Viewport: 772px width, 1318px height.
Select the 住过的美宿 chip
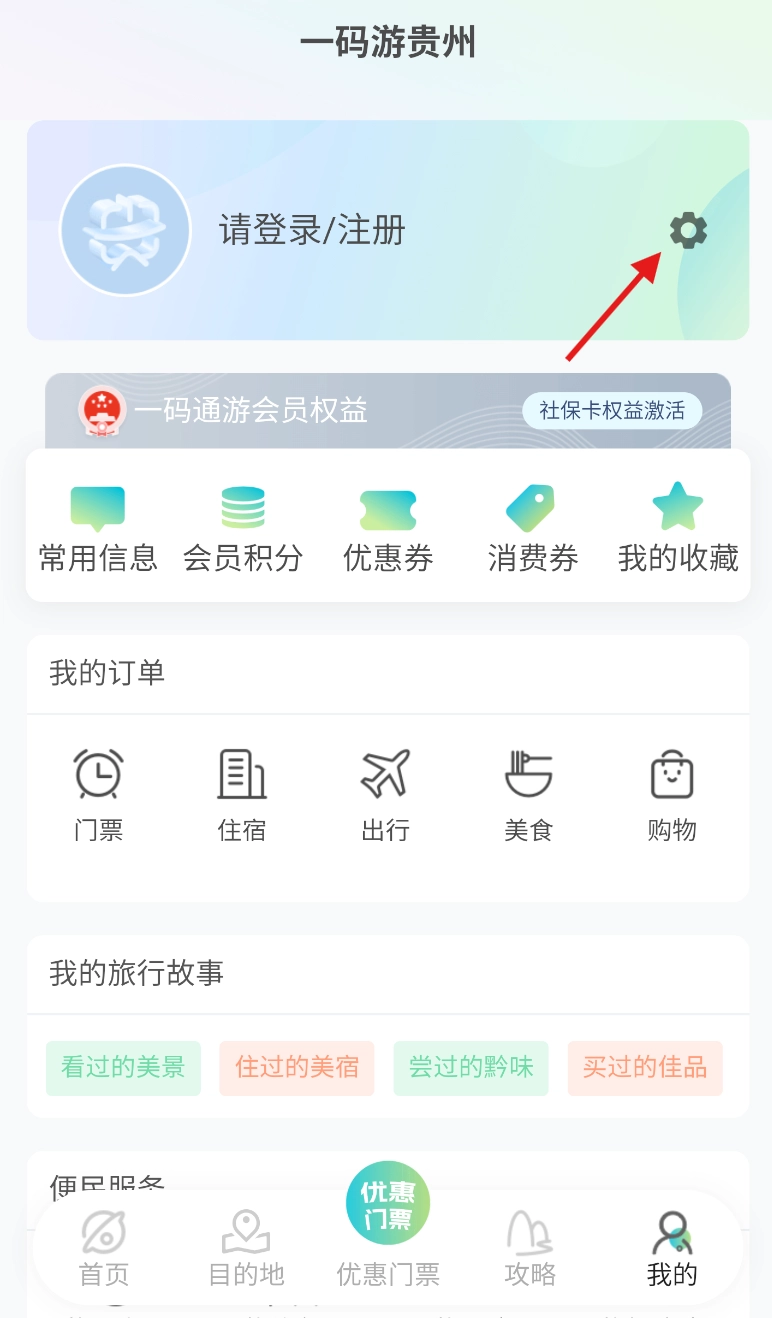tap(297, 1068)
